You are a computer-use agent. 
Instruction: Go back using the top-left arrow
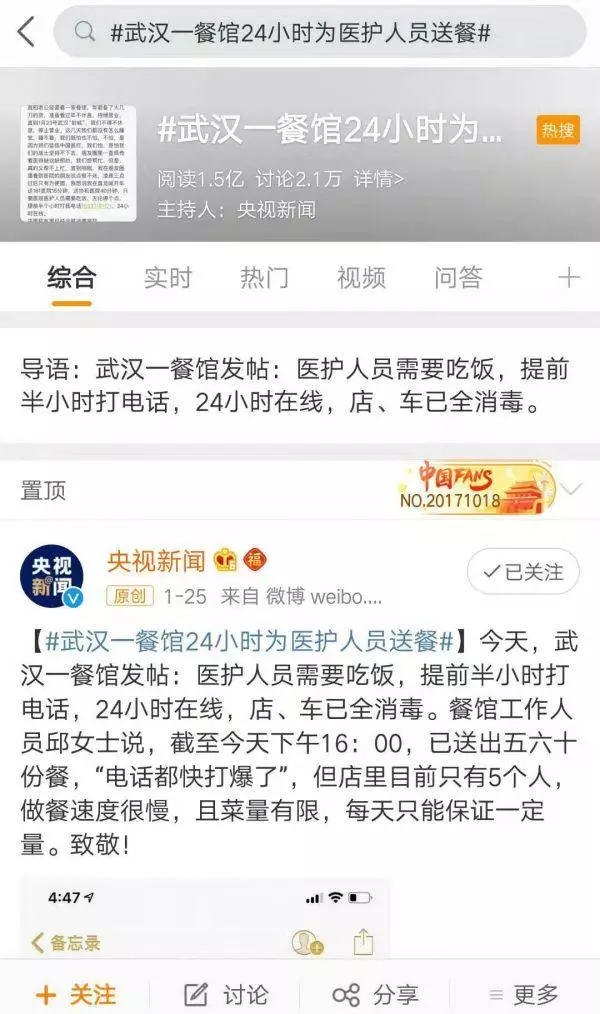coord(26,32)
